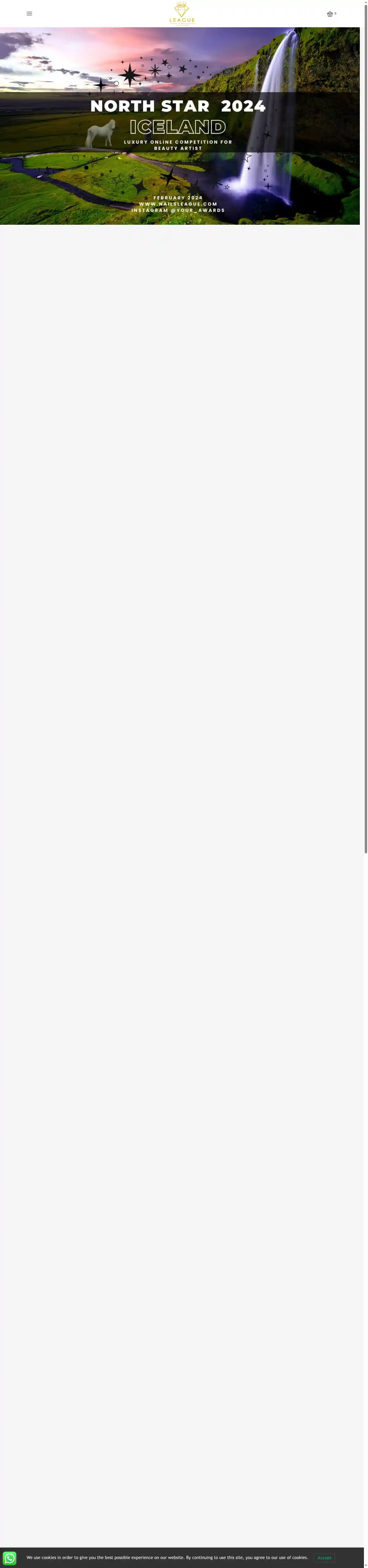Open the hamburger menu
Viewport: 368px width, 1568px height.
pyautogui.click(x=29, y=13)
